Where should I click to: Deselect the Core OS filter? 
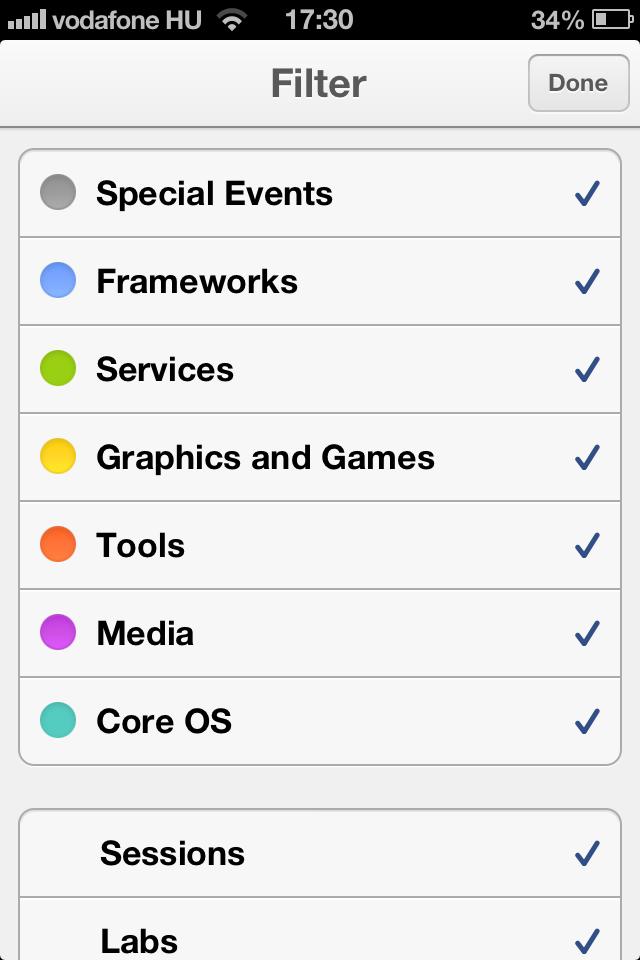[320, 721]
